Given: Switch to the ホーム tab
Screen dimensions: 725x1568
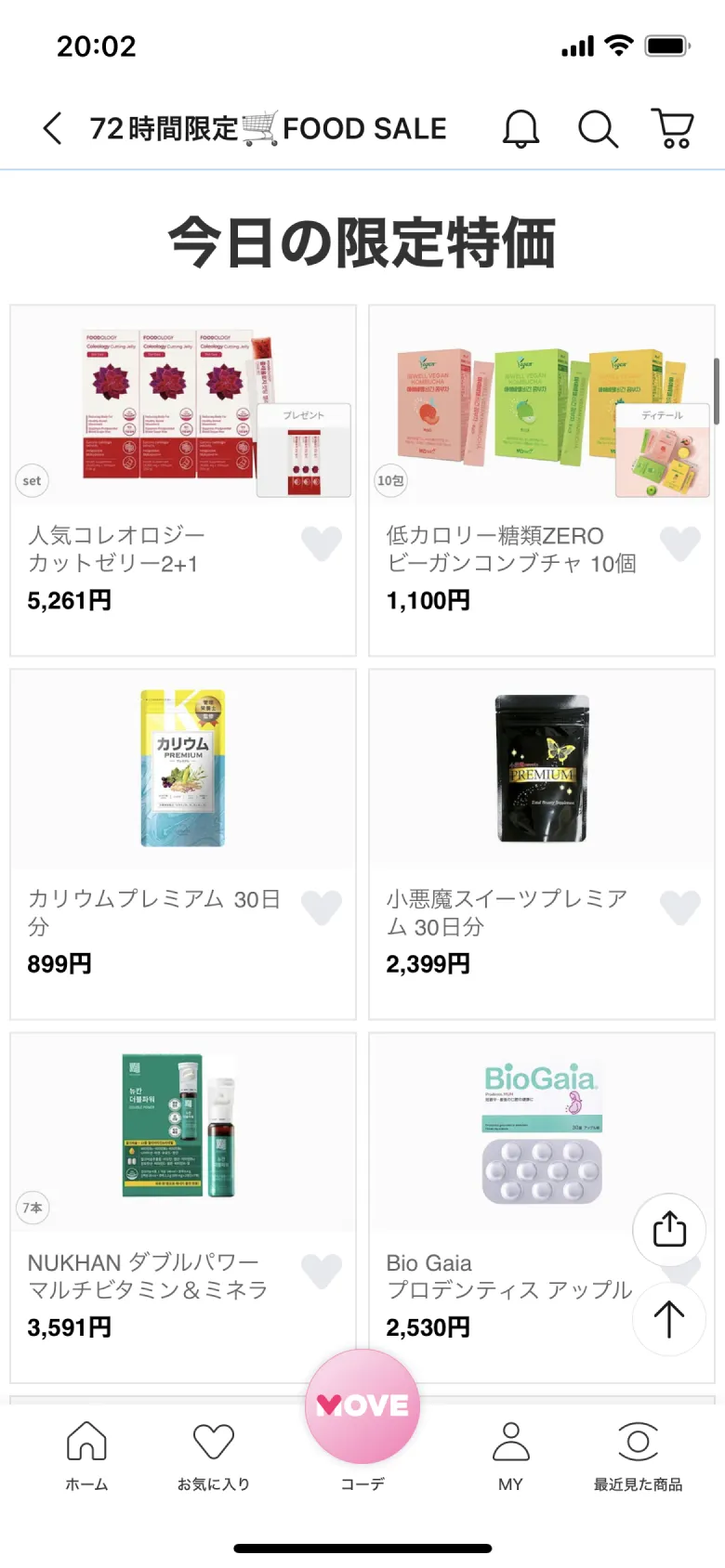Looking at the screenshot, I should [x=86, y=1455].
